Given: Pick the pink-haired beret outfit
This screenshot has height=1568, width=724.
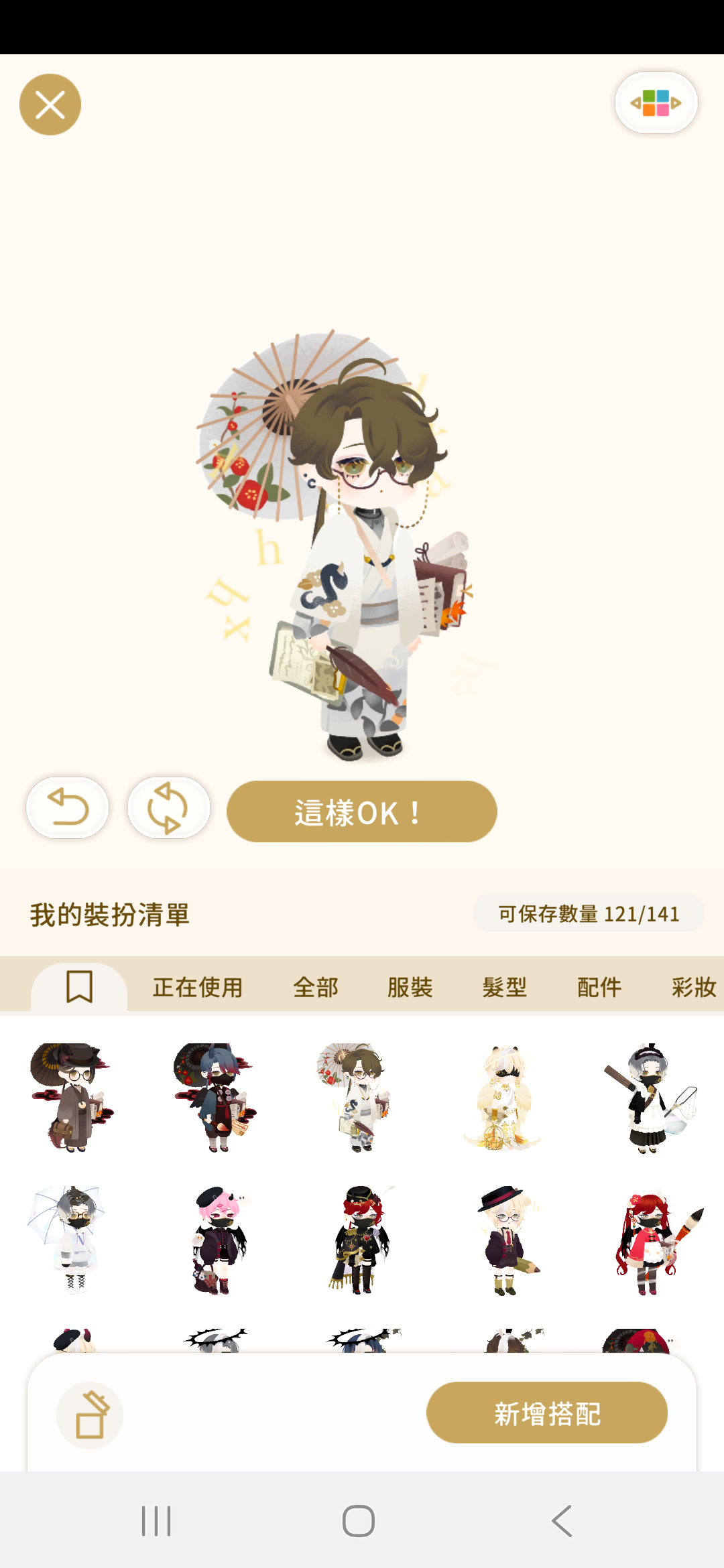Looking at the screenshot, I should (218, 1240).
